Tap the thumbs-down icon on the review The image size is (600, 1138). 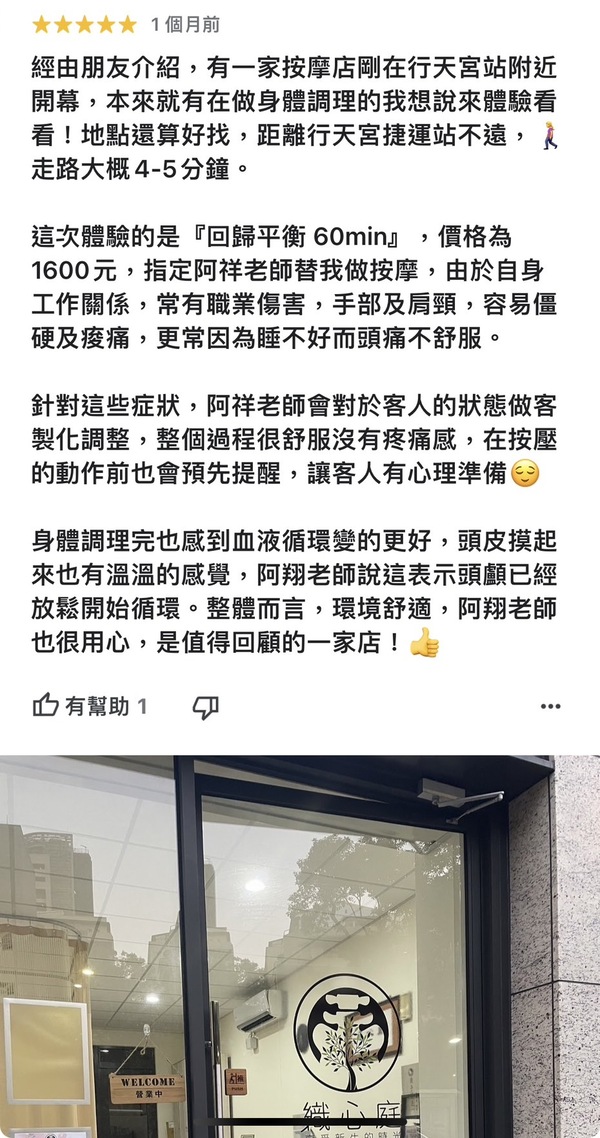click(205, 707)
